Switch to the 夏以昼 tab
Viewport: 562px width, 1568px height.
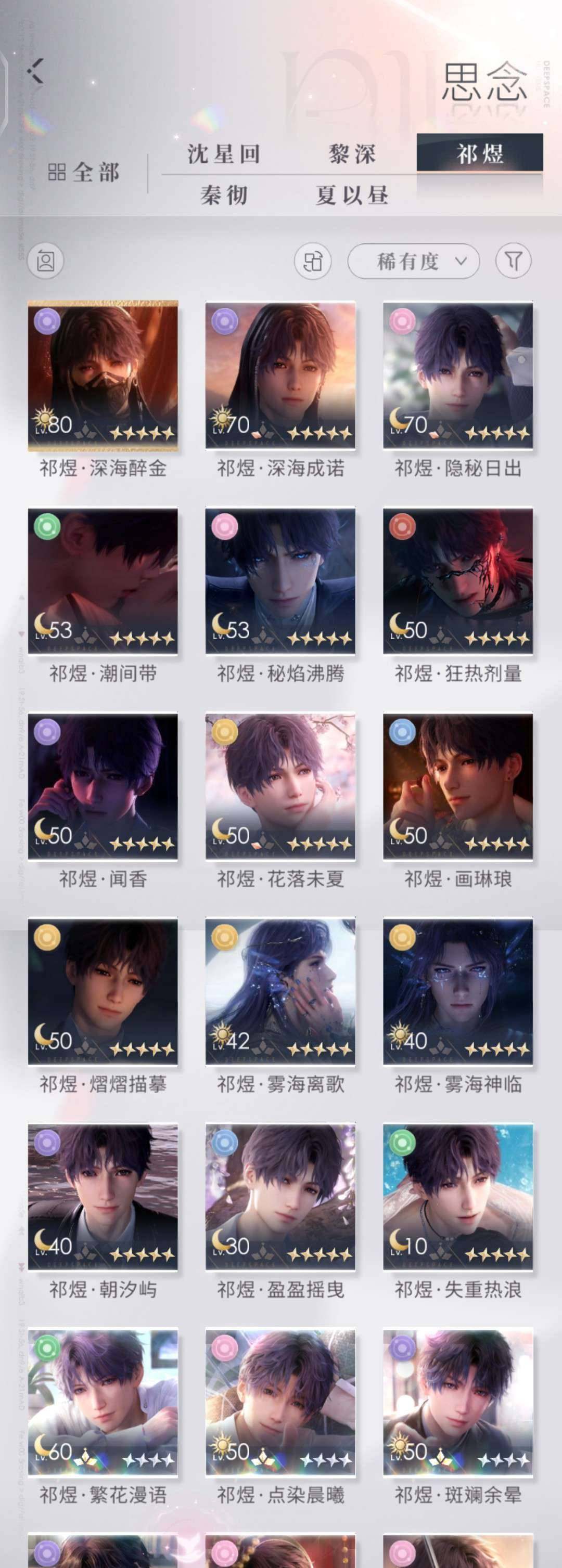coord(352,196)
